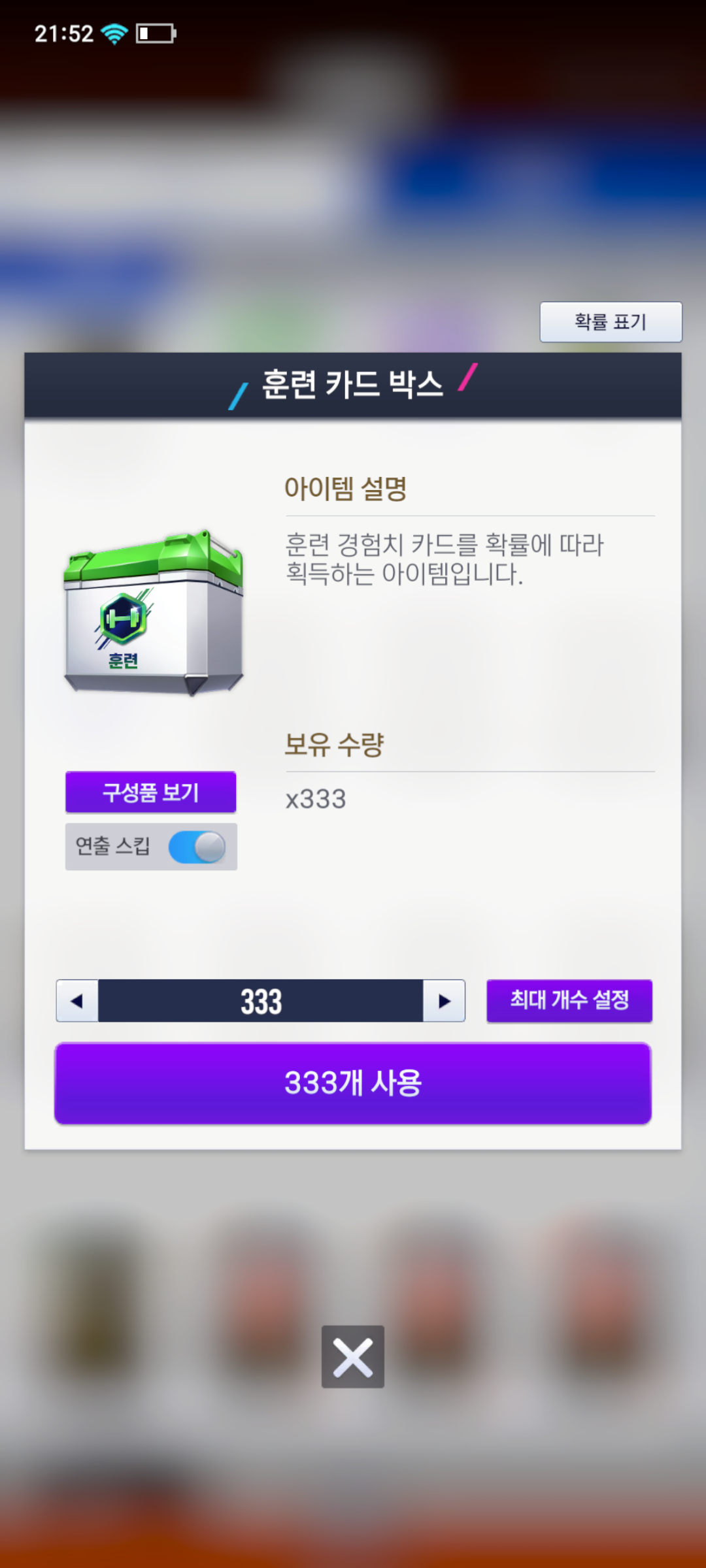Image resolution: width=706 pixels, height=1568 pixels.
Task: Tap 최대 개수 설정 to set max quantity
Action: tap(569, 1000)
